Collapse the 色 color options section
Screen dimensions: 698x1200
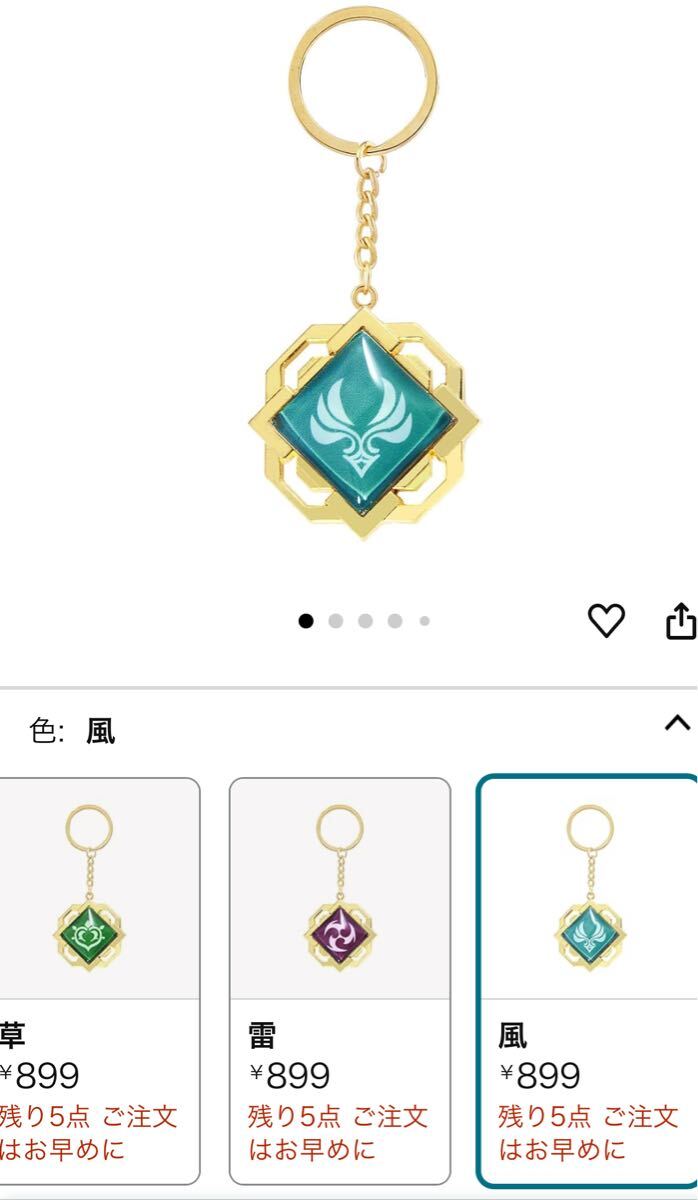coord(677,723)
